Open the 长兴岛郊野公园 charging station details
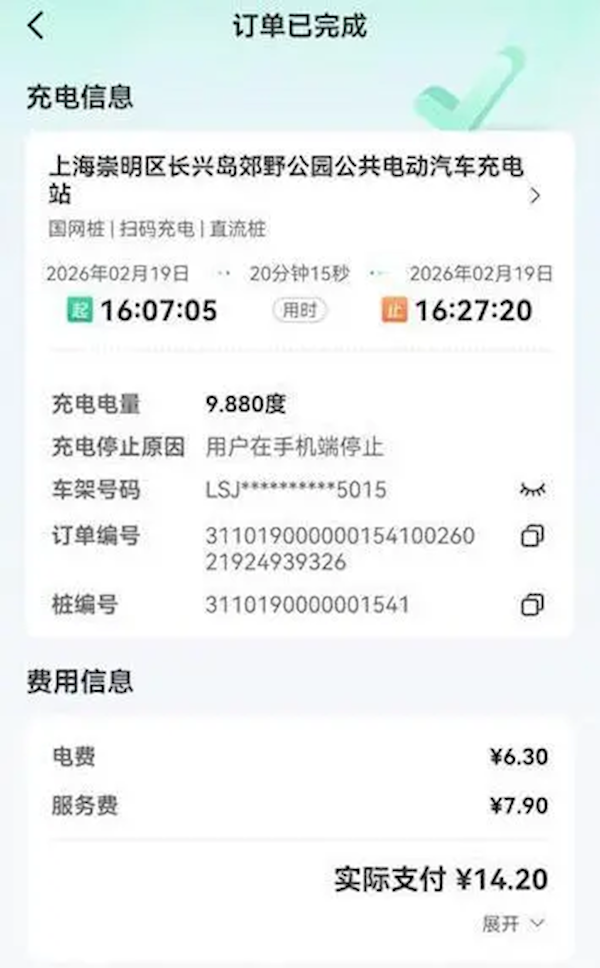Image resolution: width=600 pixels, height=968 pixels. (534, 195)
